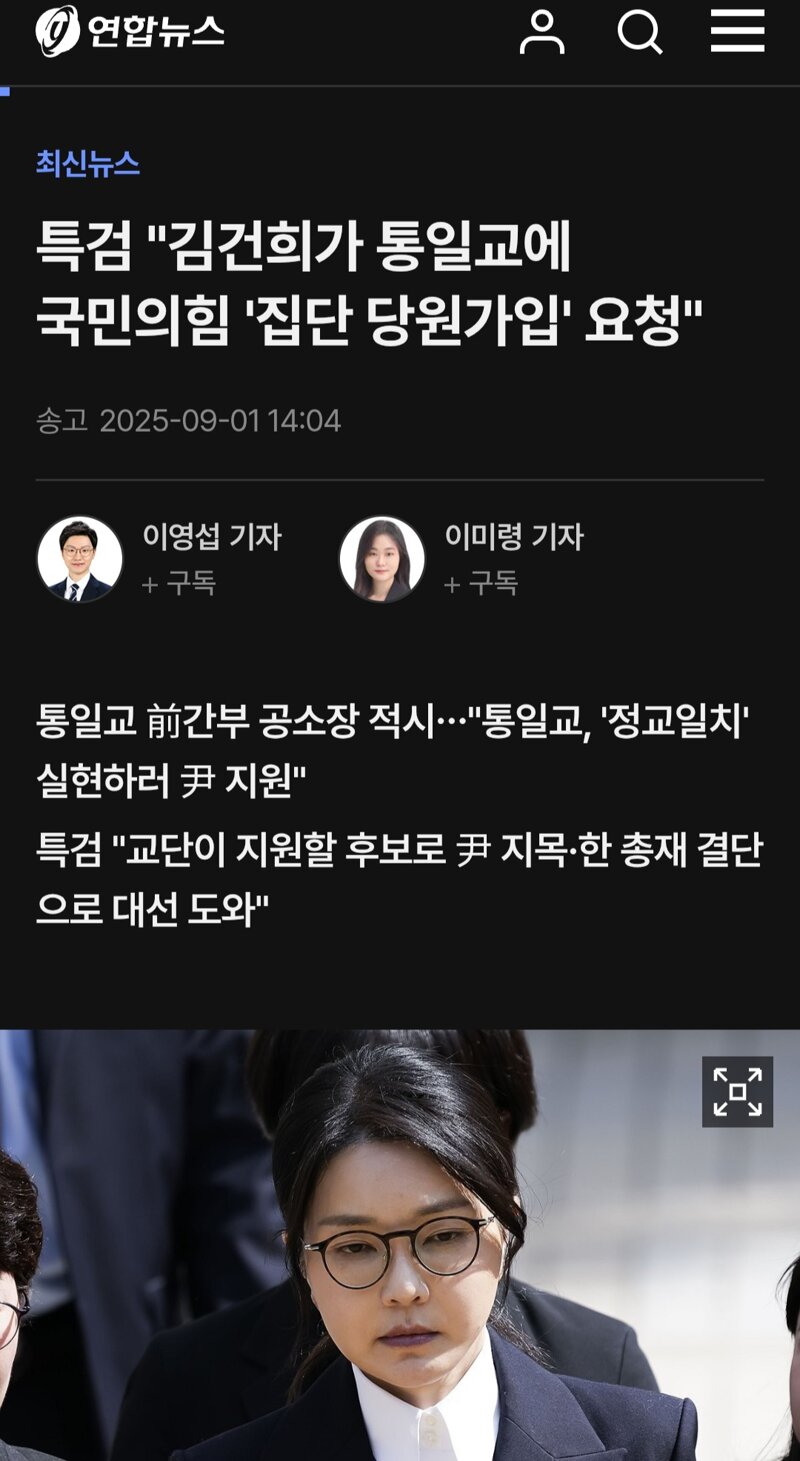Expand the article photo to fullscreen
800x1461 pixels.
pos(738,1092)
